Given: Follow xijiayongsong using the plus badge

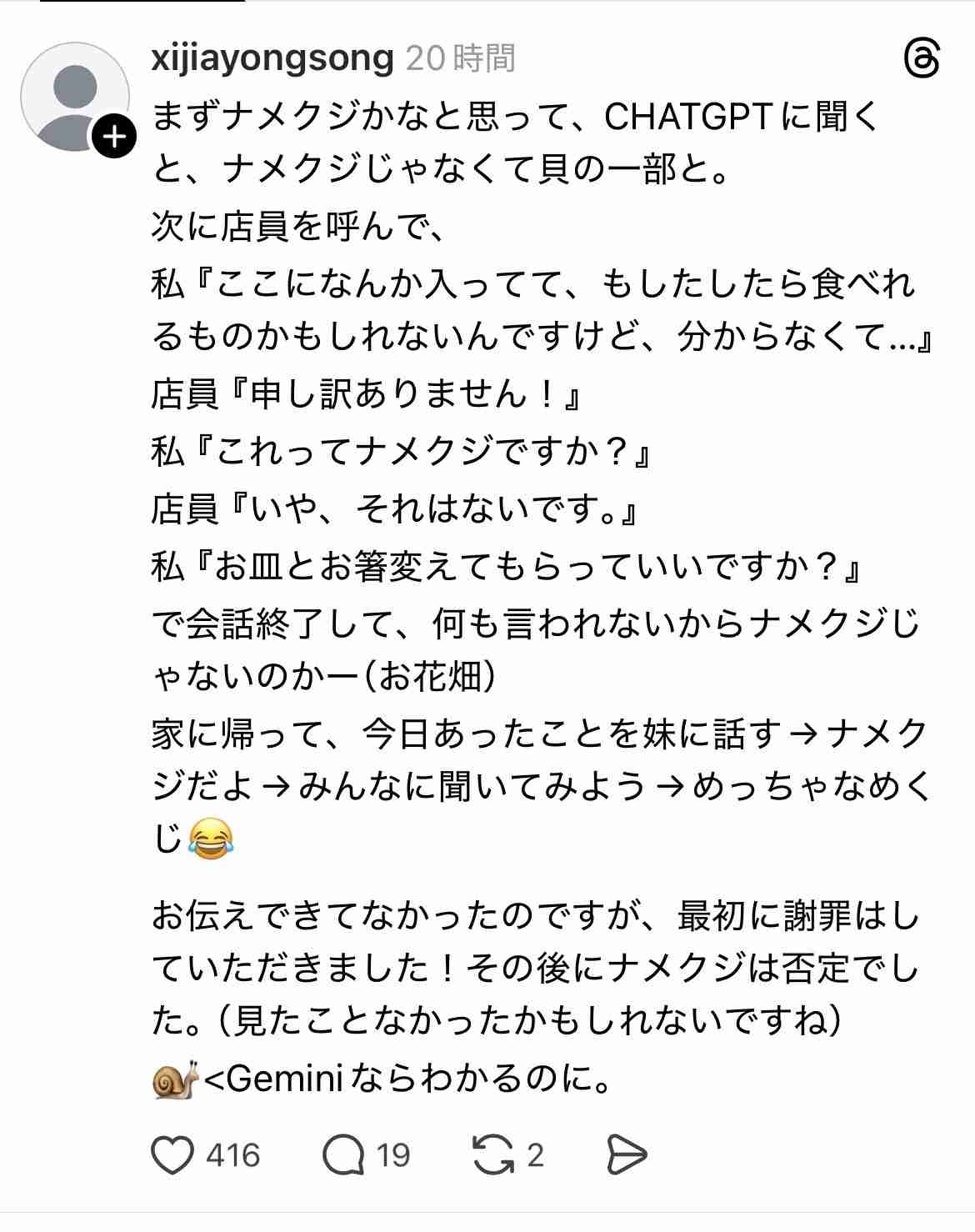Looking at the screenshot, I should (x=114, y=138).
